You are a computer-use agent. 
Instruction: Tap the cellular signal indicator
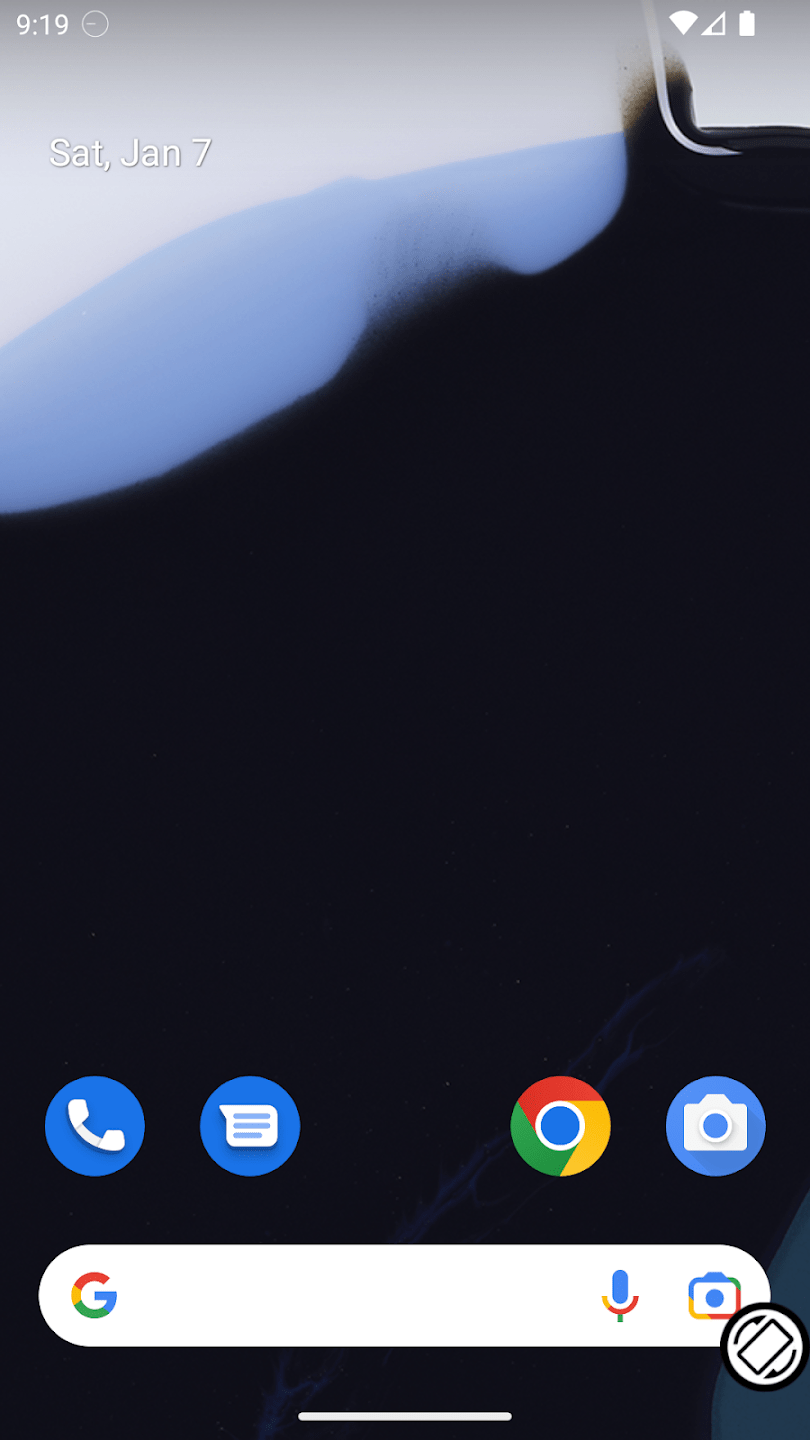(715, 24)
